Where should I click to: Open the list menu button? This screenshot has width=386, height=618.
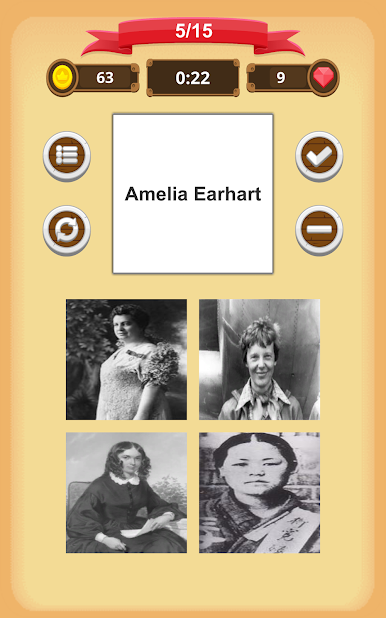coord(67,156)
